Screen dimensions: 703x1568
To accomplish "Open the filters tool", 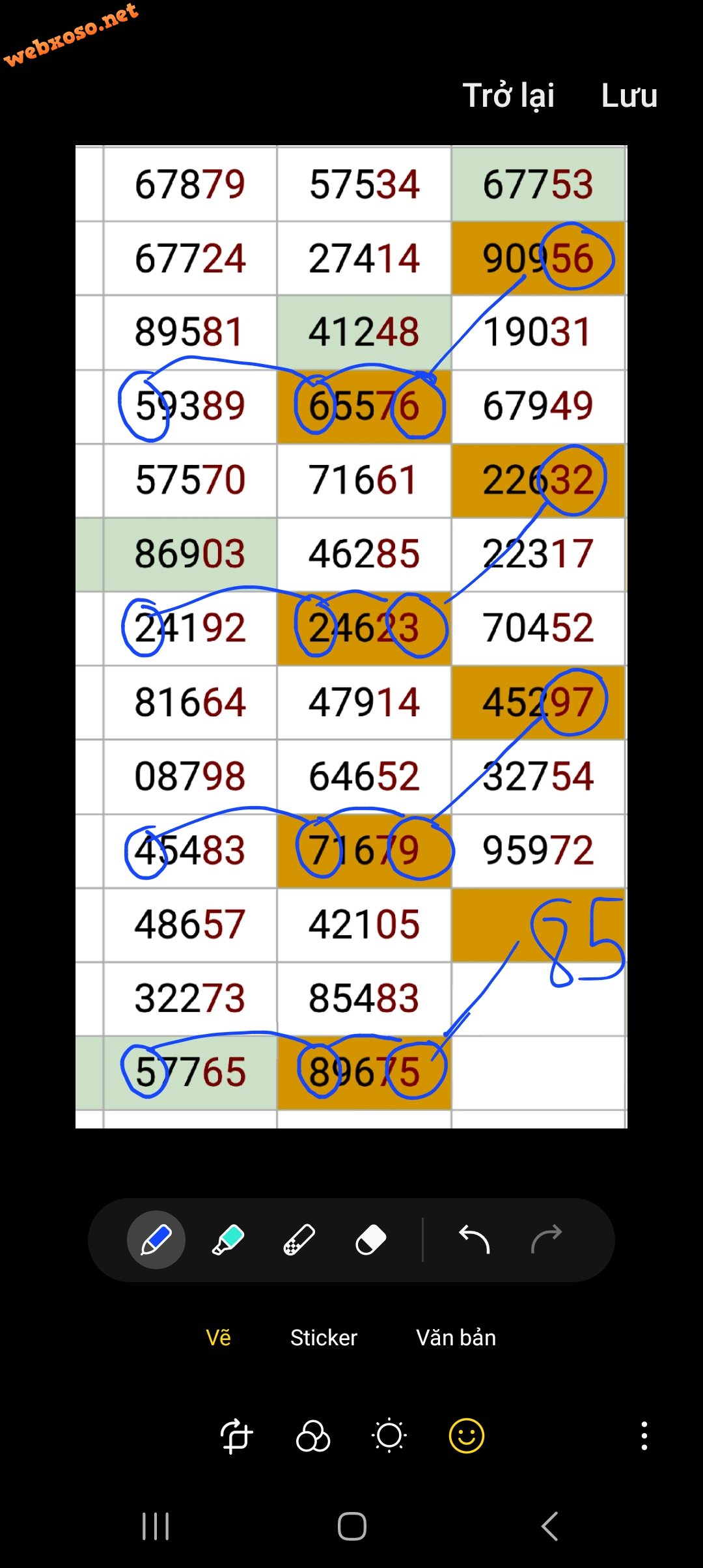I will coord(313,1436).
